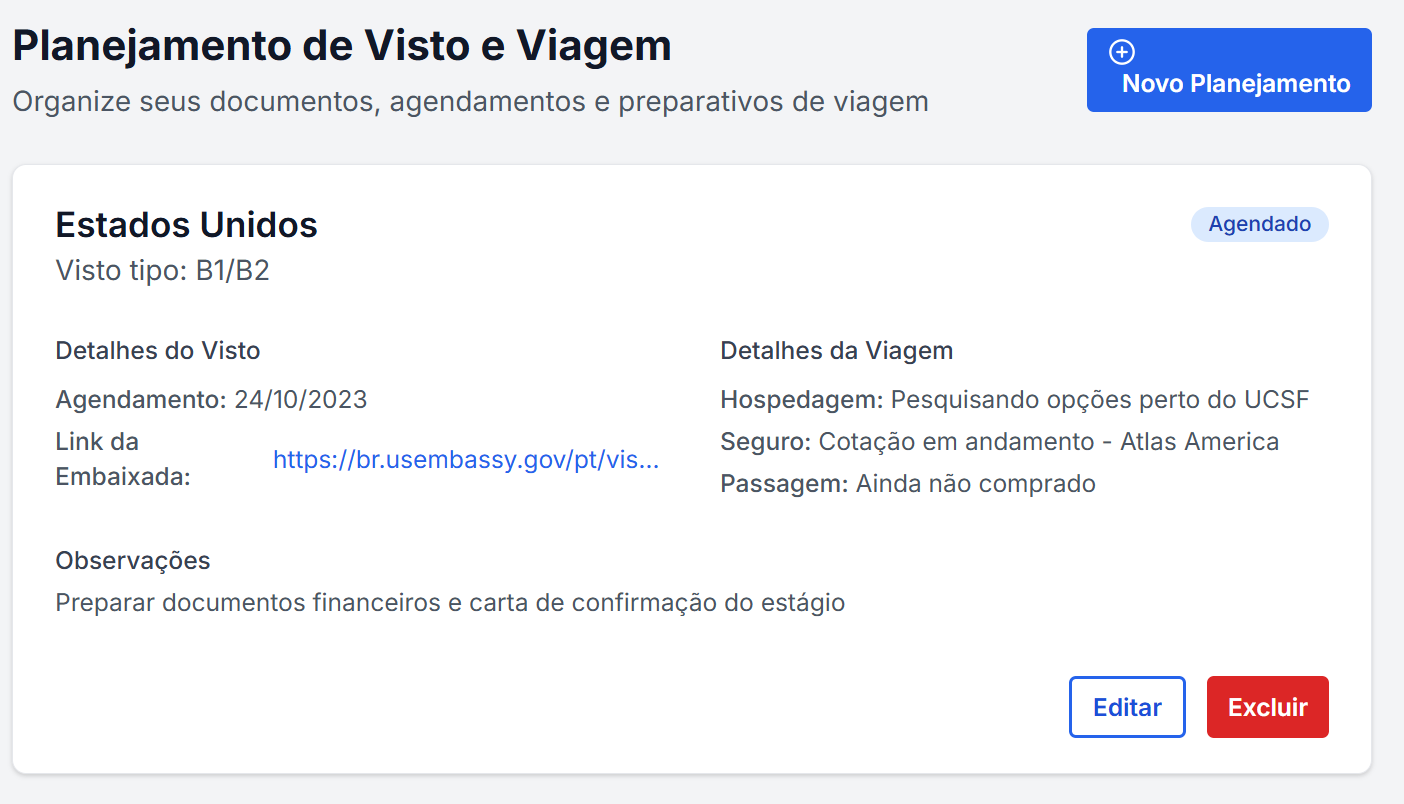Edit the Estados Unidos plan

1126,708
